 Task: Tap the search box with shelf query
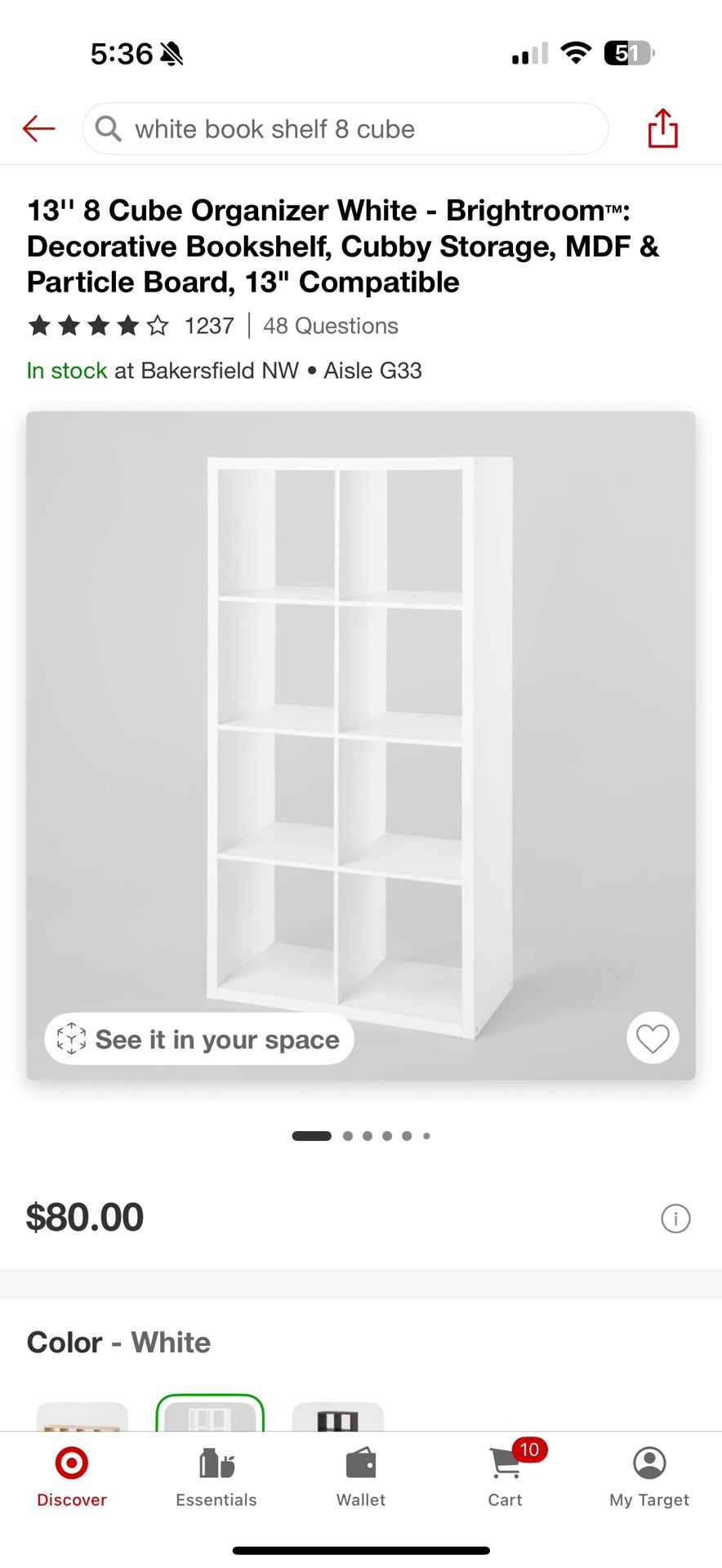[345, 129]
